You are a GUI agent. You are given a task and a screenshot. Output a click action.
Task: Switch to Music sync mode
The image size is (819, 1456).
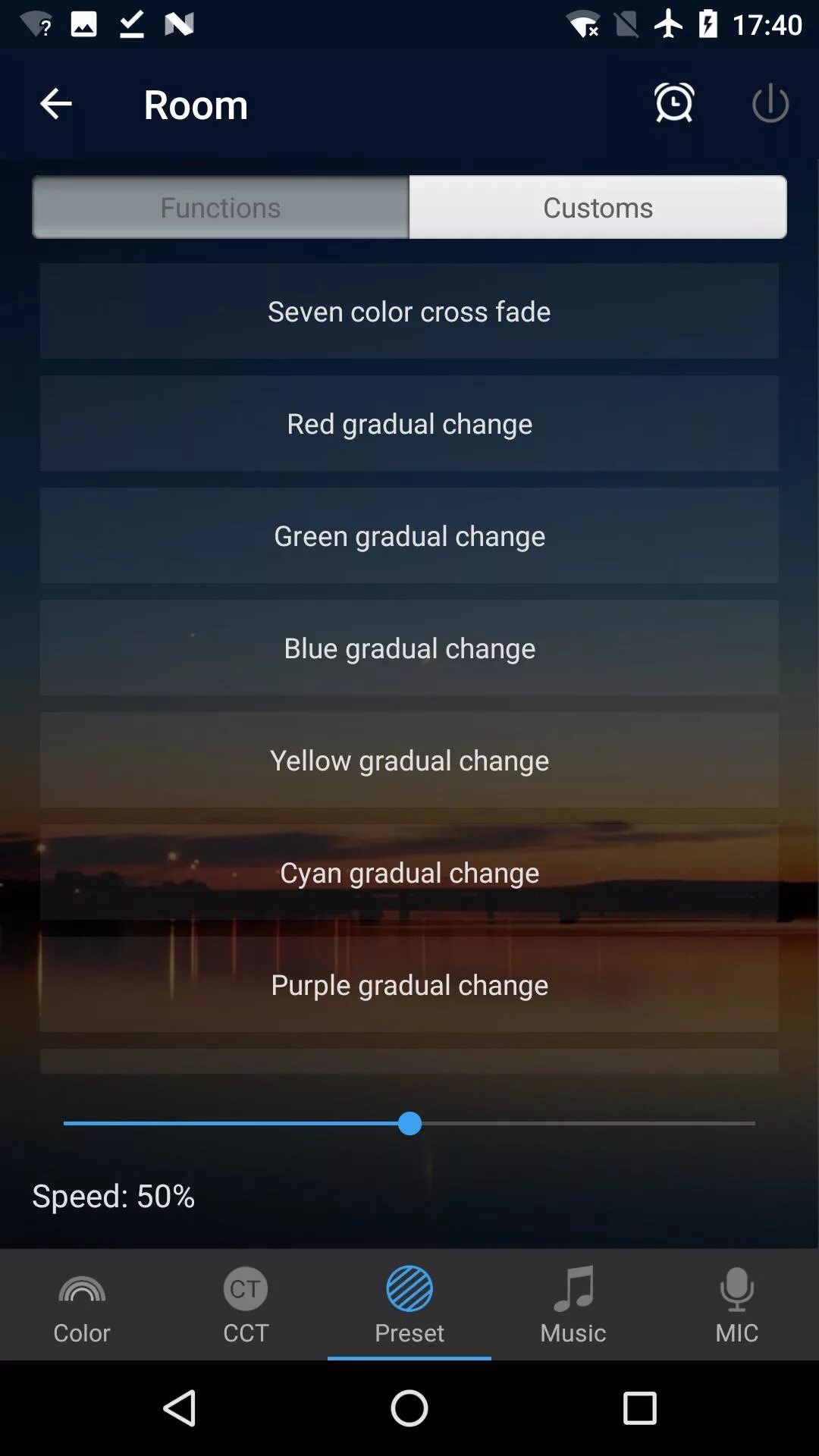pos(573,1304)
